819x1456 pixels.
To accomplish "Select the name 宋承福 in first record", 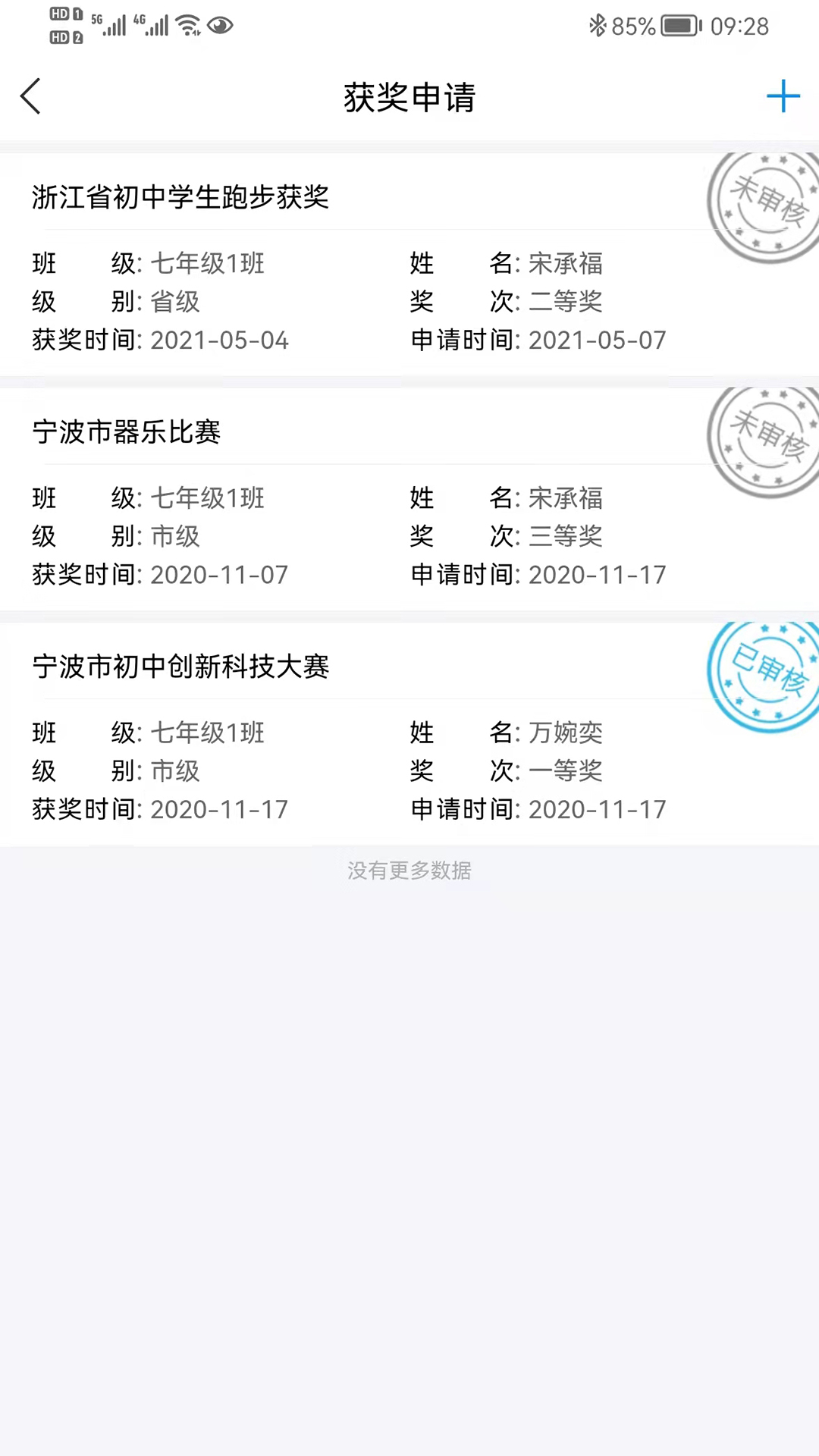I will (566, 264).
